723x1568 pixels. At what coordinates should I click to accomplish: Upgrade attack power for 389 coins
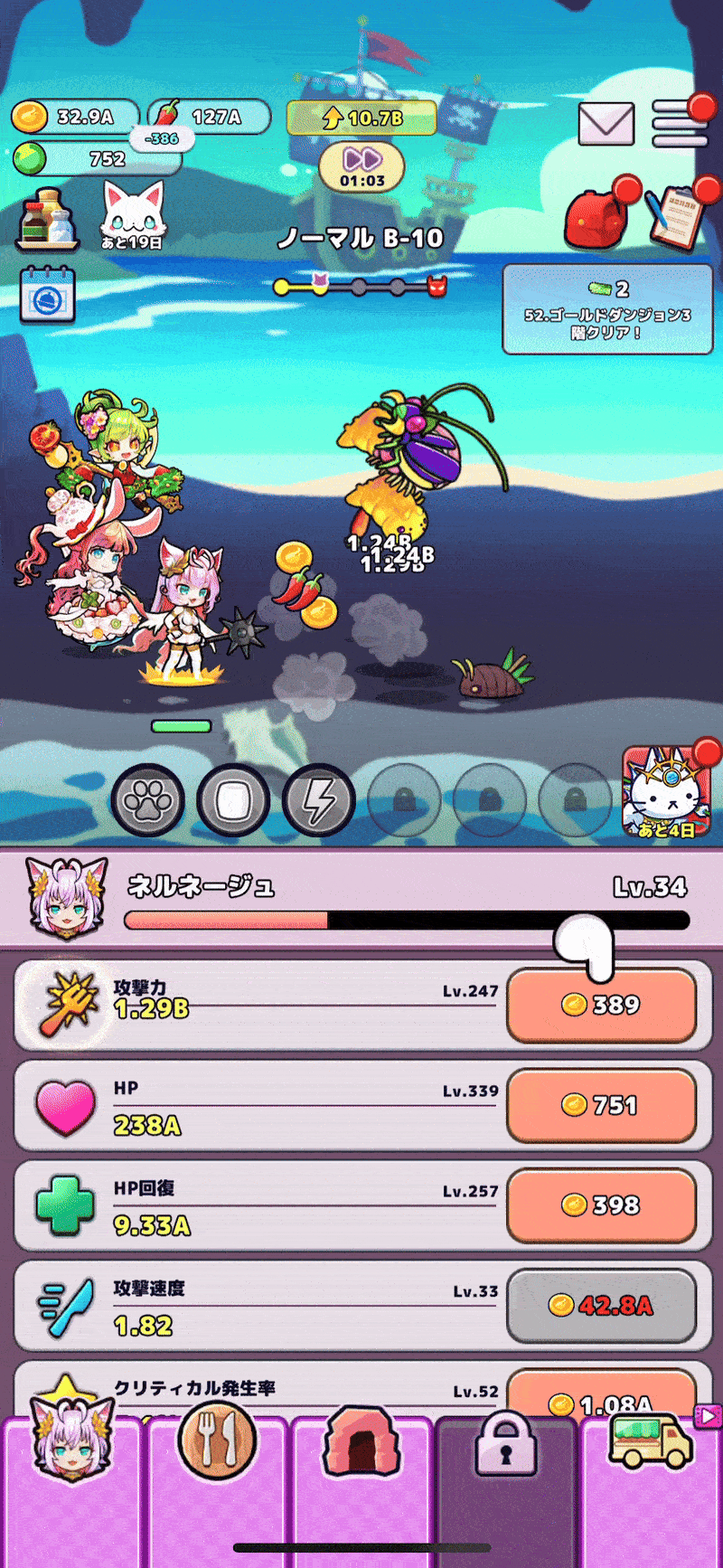601,1005
